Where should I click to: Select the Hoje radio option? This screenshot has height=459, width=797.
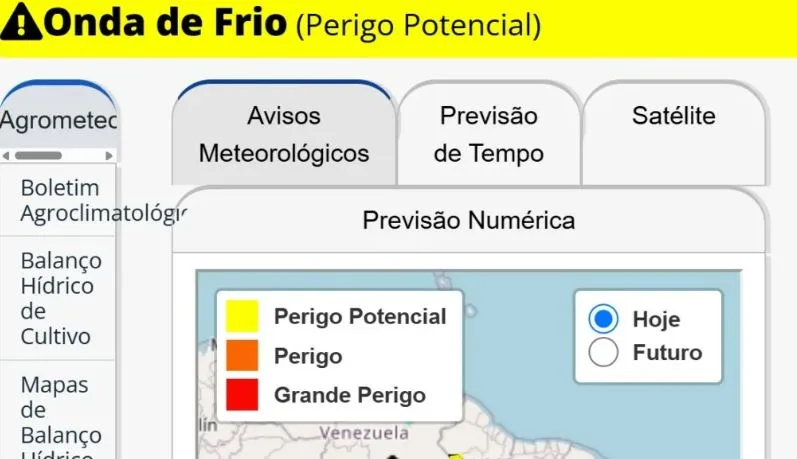(603, 319)
